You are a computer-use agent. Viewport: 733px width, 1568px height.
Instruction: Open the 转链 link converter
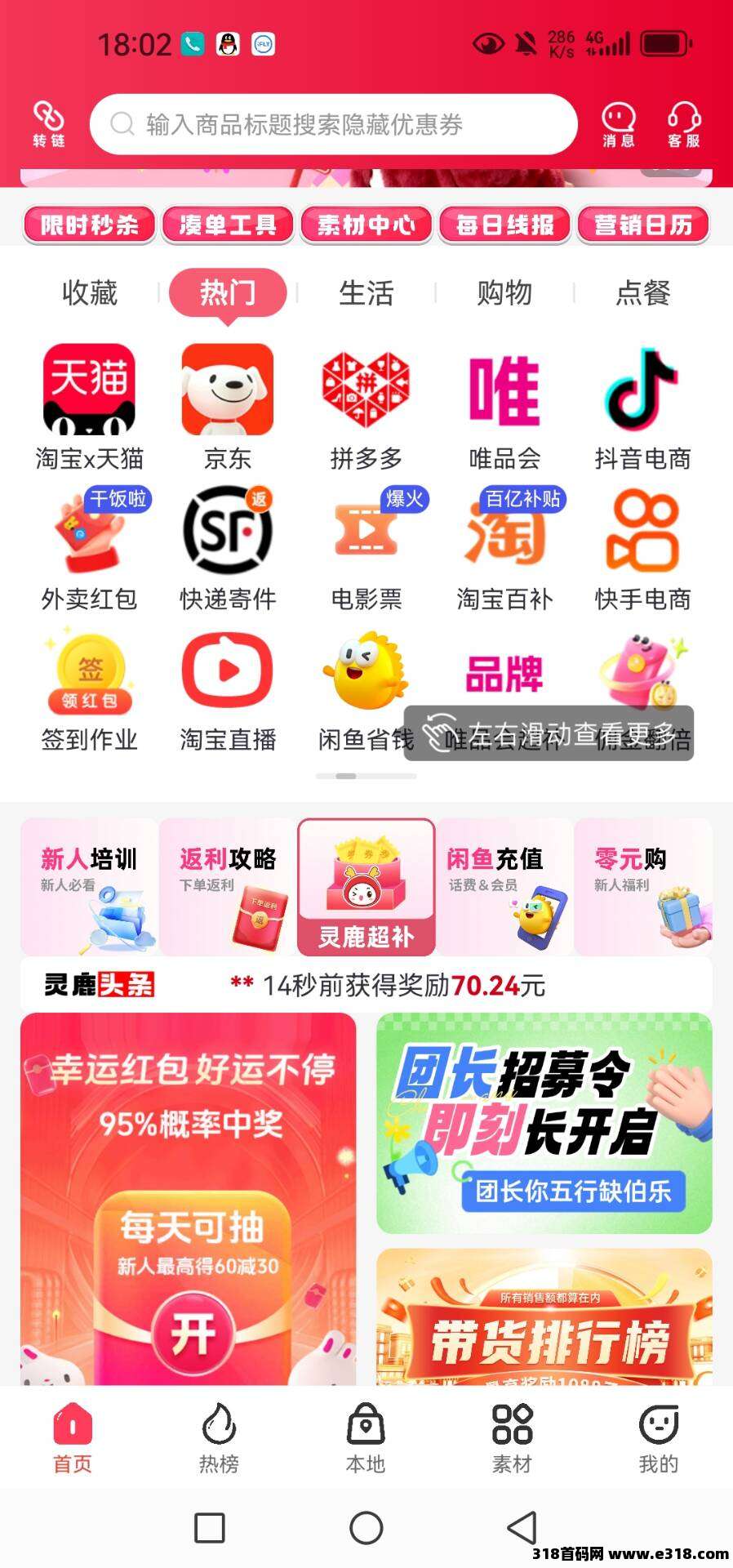tap(48, 124)
